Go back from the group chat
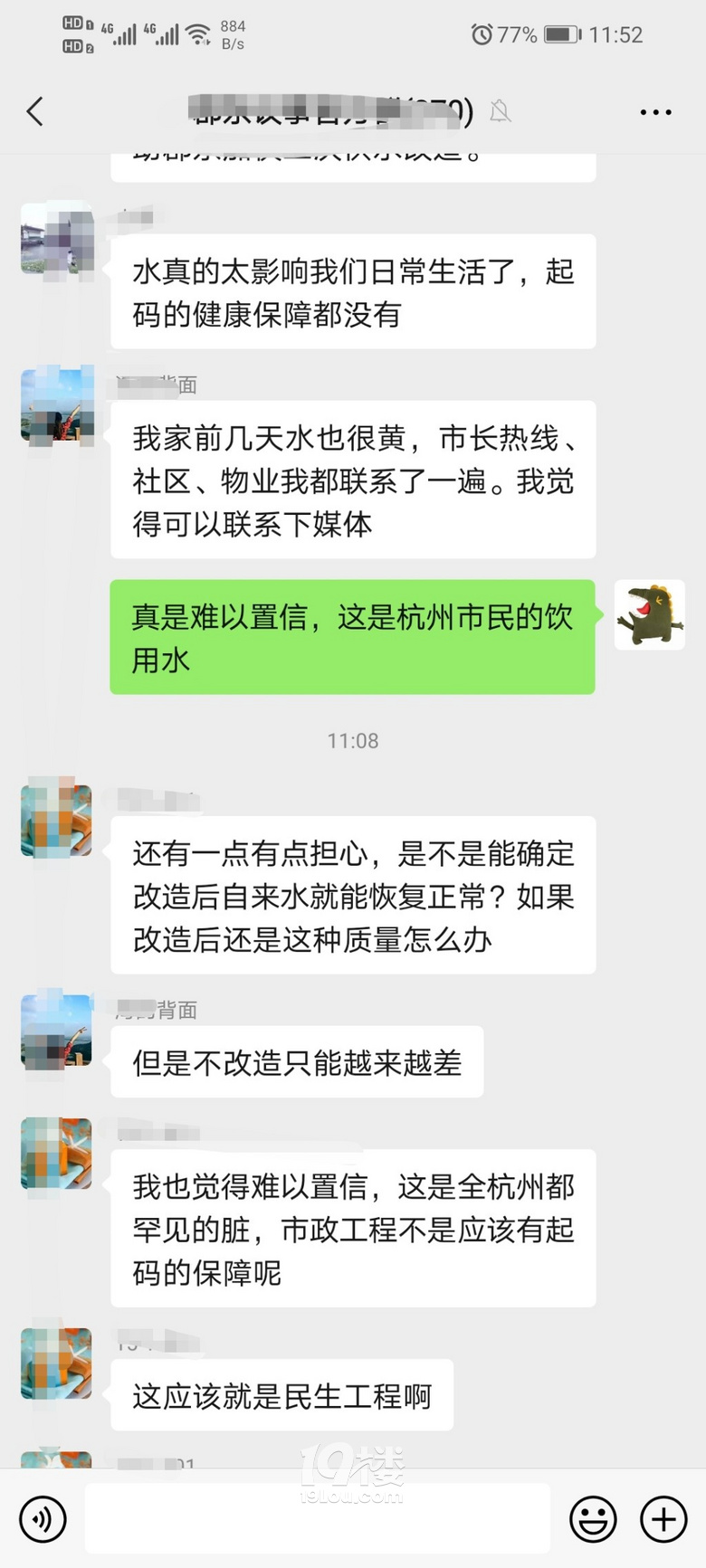This screenshot has height=1568, width=706. [x=35, y=112]
